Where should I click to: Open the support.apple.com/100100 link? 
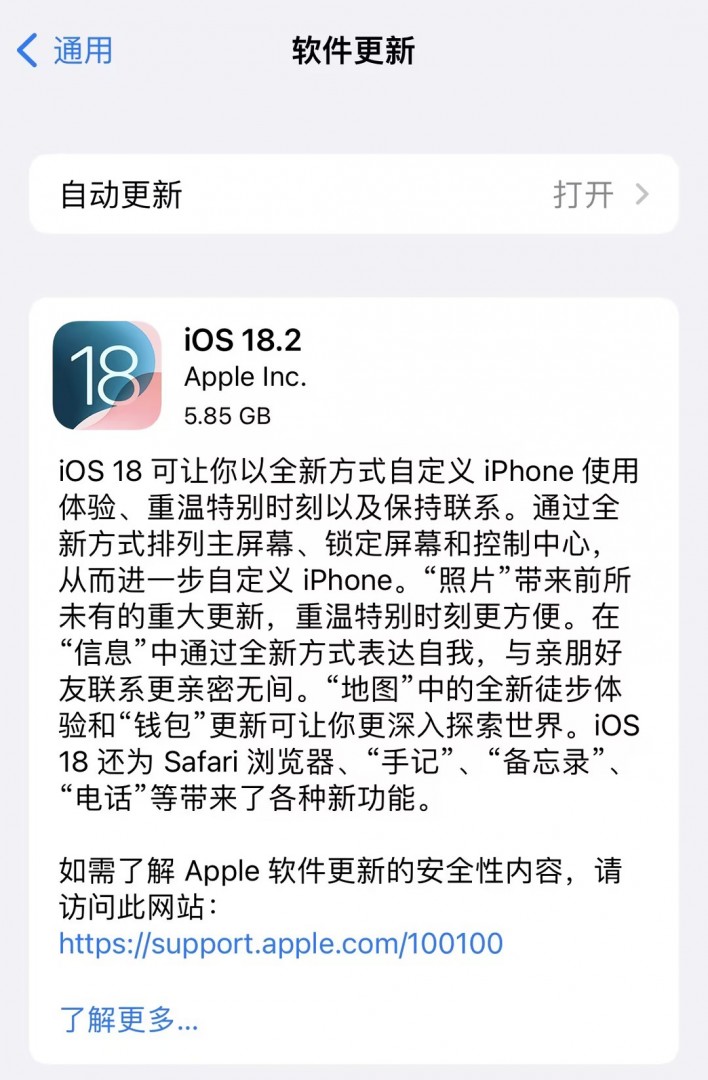281,943
